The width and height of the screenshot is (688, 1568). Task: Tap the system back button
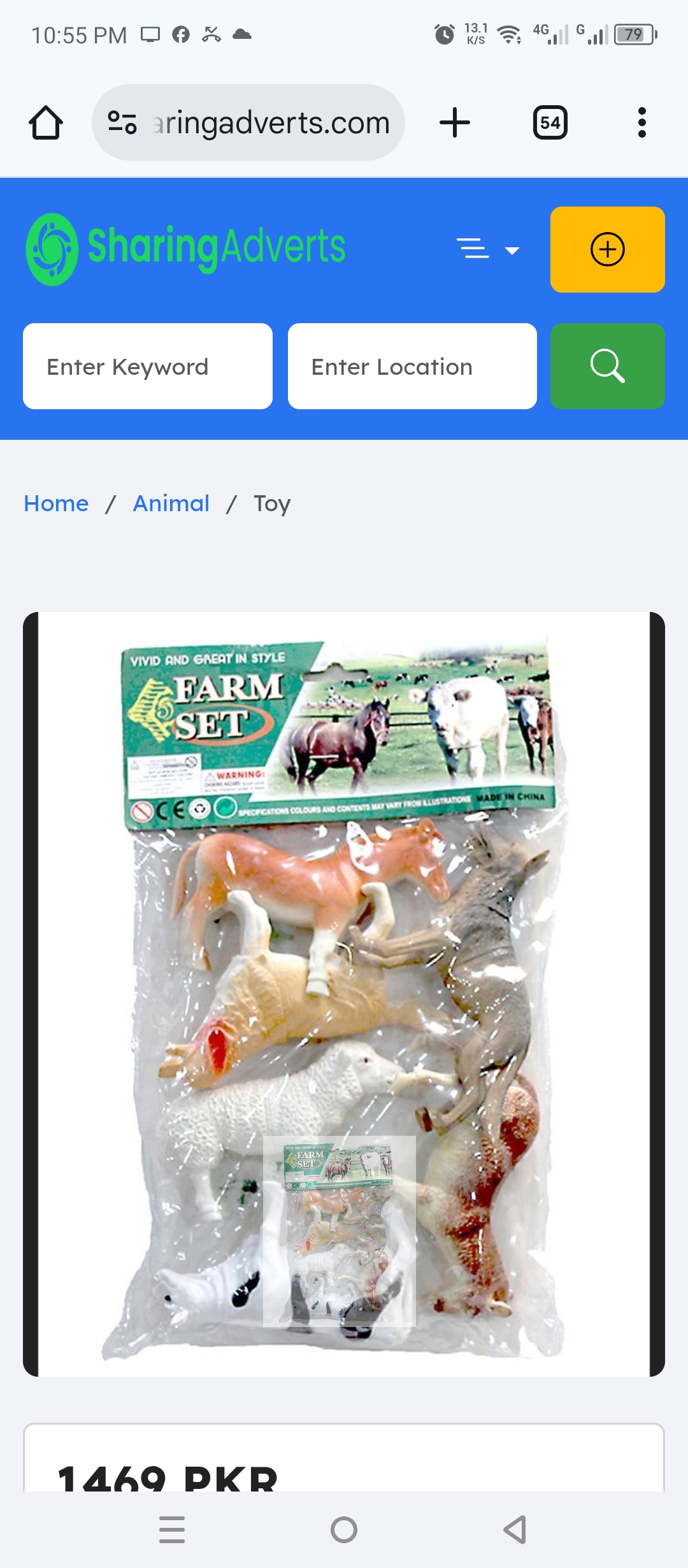tap(515, 1530)
